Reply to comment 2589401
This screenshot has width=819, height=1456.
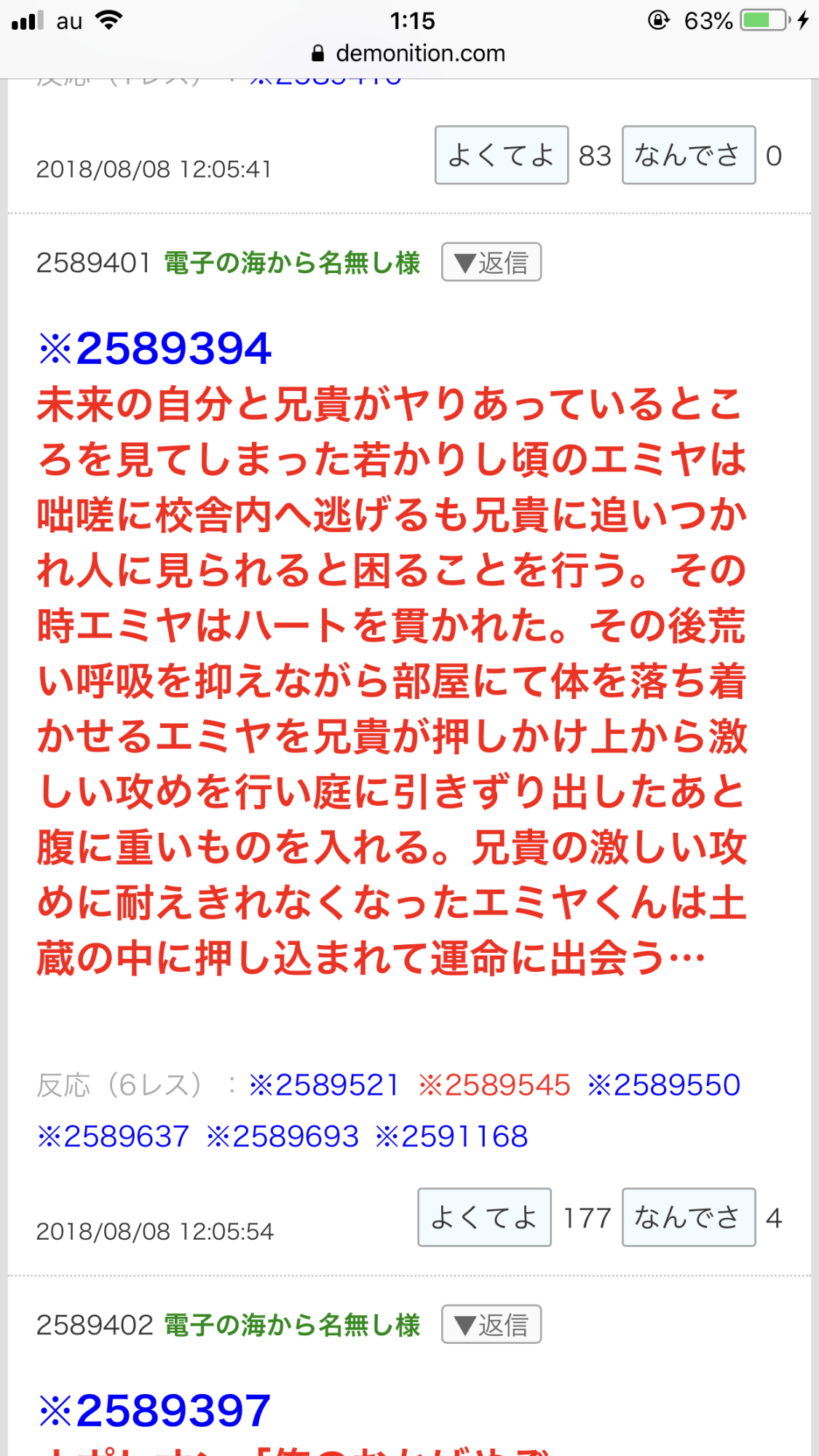(491, 262)
